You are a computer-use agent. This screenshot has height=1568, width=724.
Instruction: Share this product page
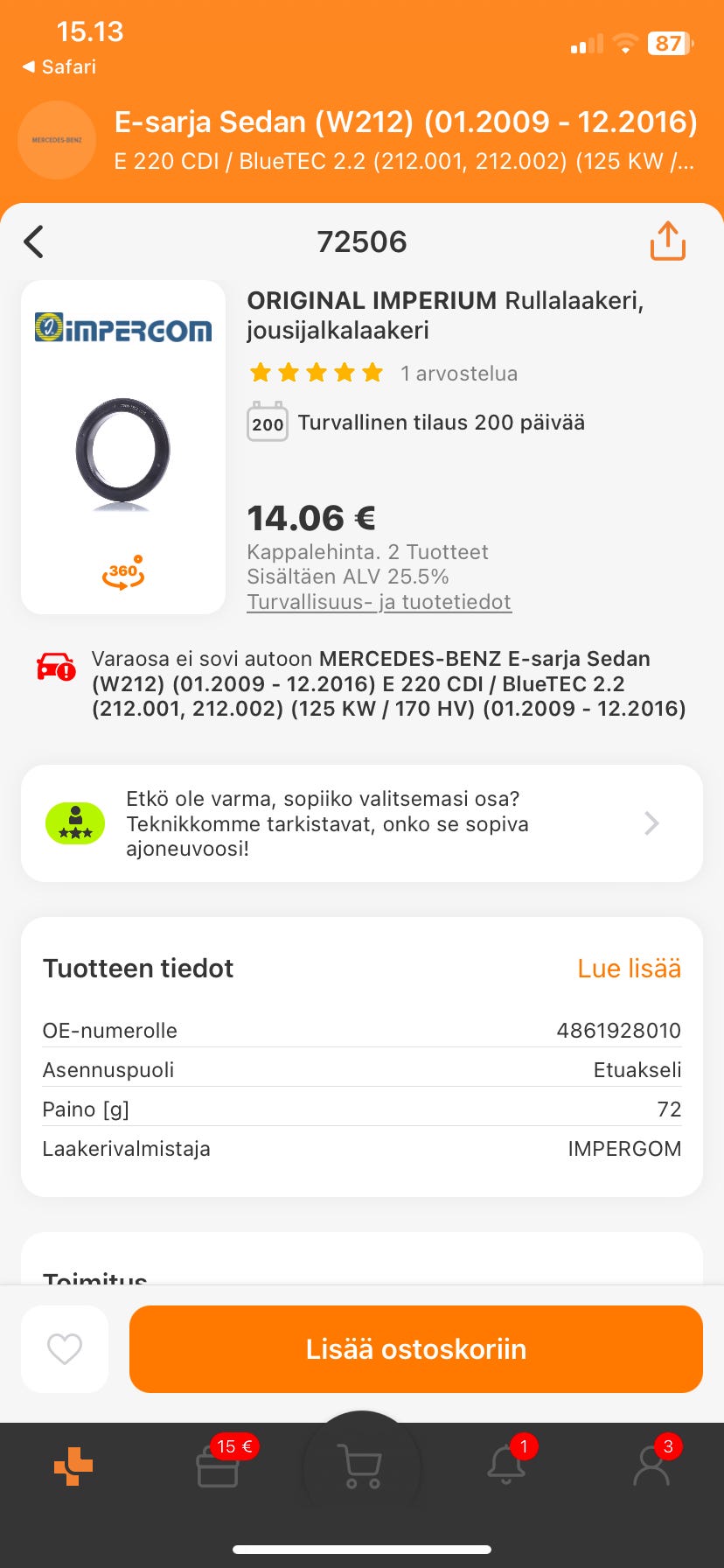pyautogui.click(x=667, y=241)
